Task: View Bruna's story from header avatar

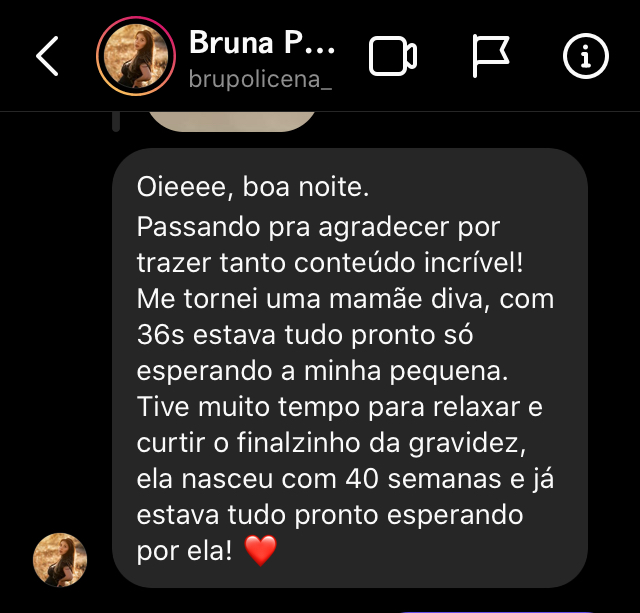Action: [133, 57]
